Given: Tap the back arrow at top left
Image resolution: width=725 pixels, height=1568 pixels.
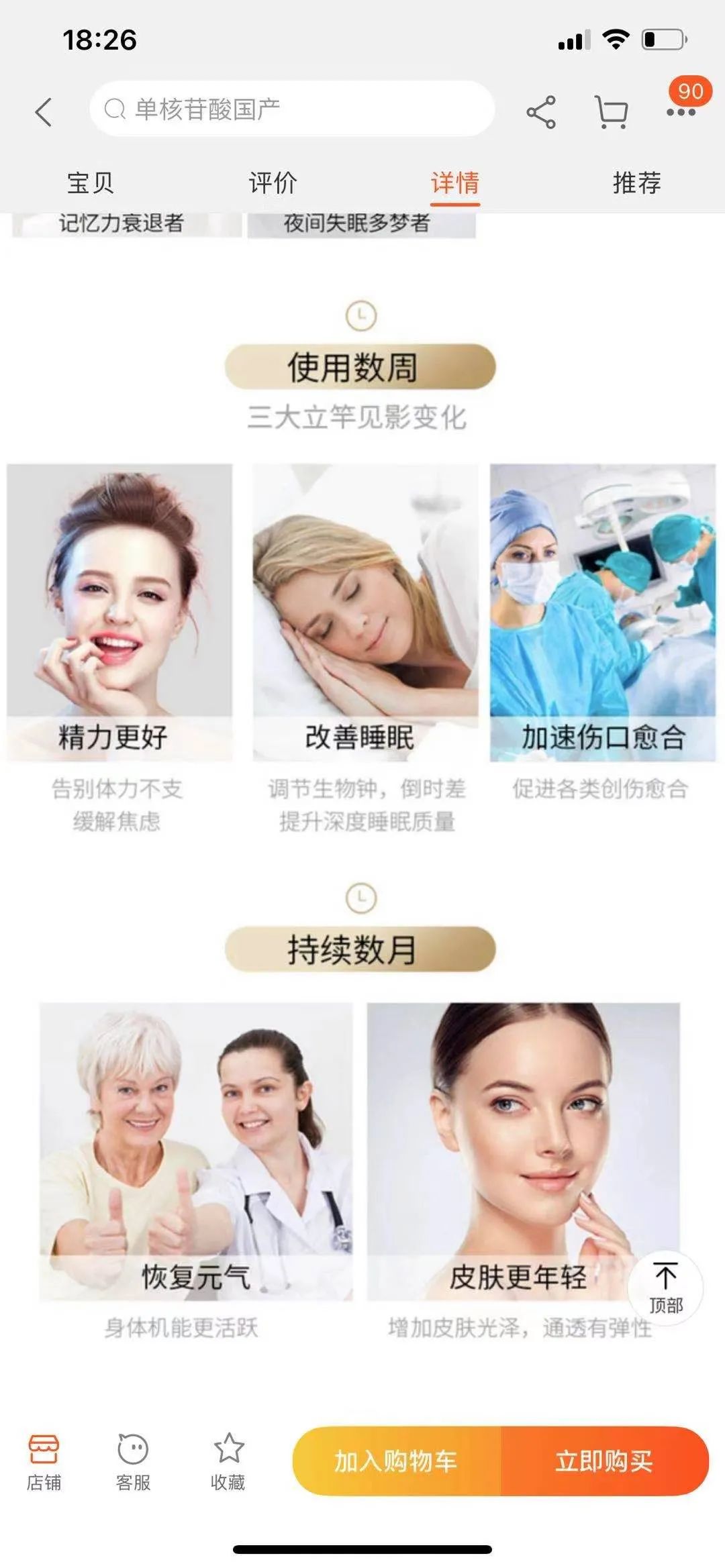Looking at the screenshot, I should [42, 111].
